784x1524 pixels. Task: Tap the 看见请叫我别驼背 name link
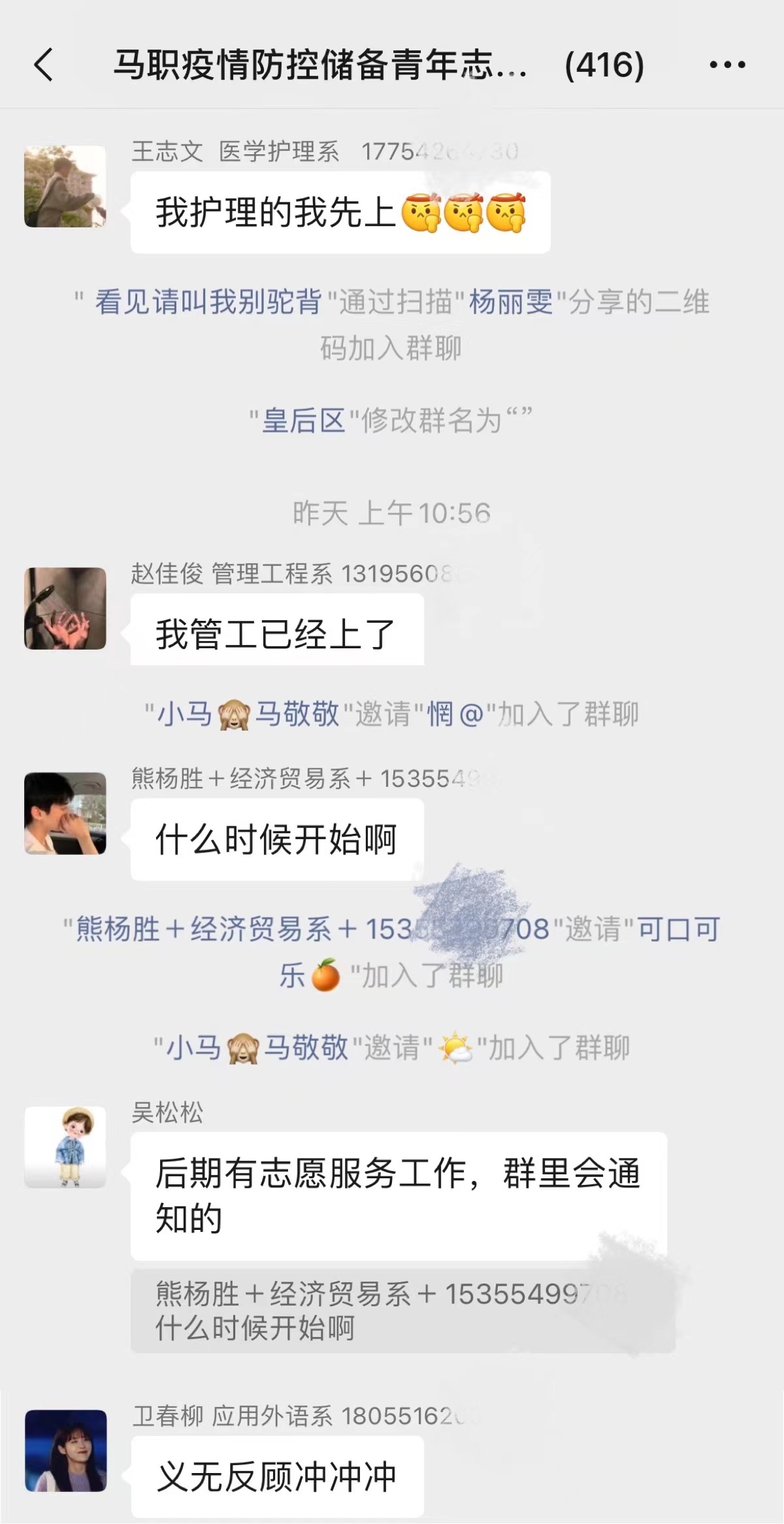(x=208, y=303)
